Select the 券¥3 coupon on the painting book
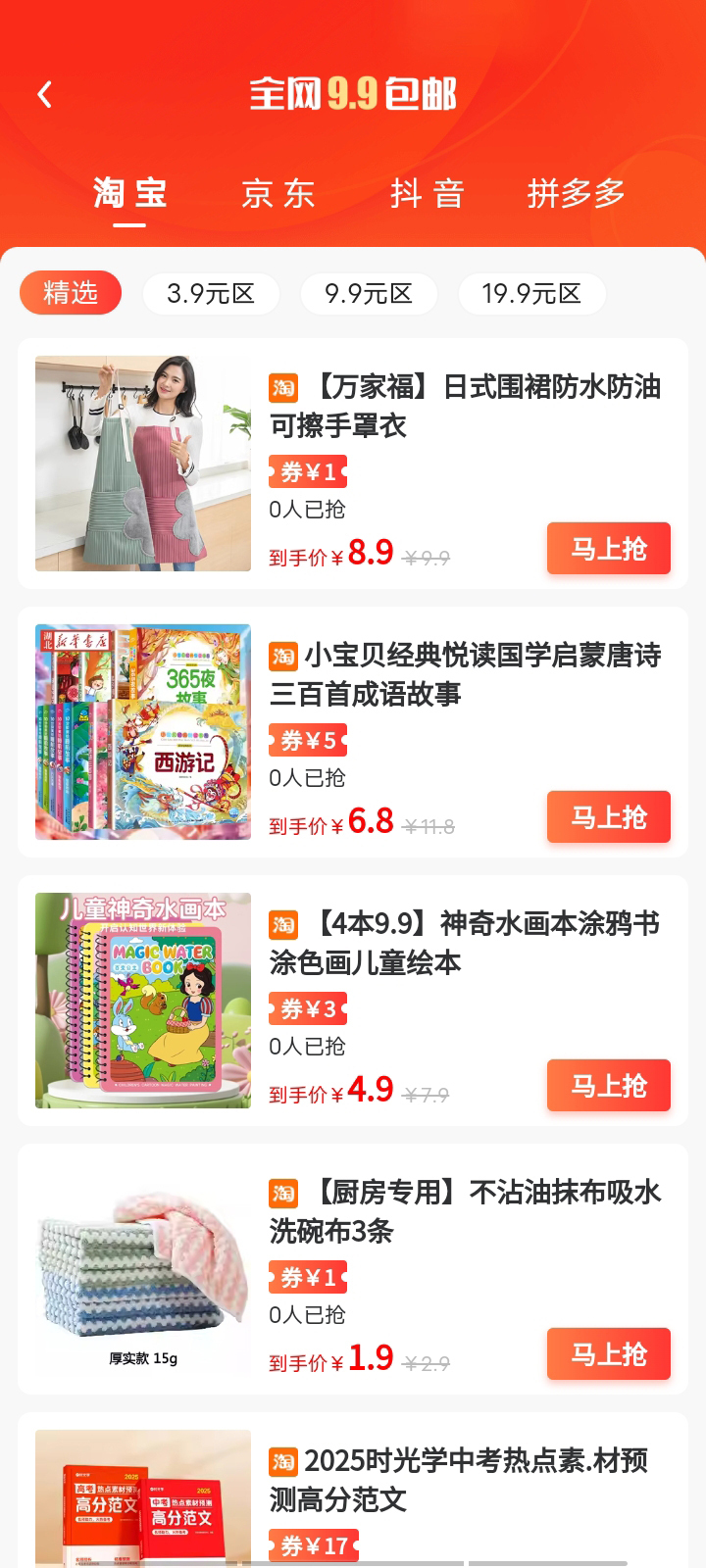The image size is (706, 1568). (307, 1008)
